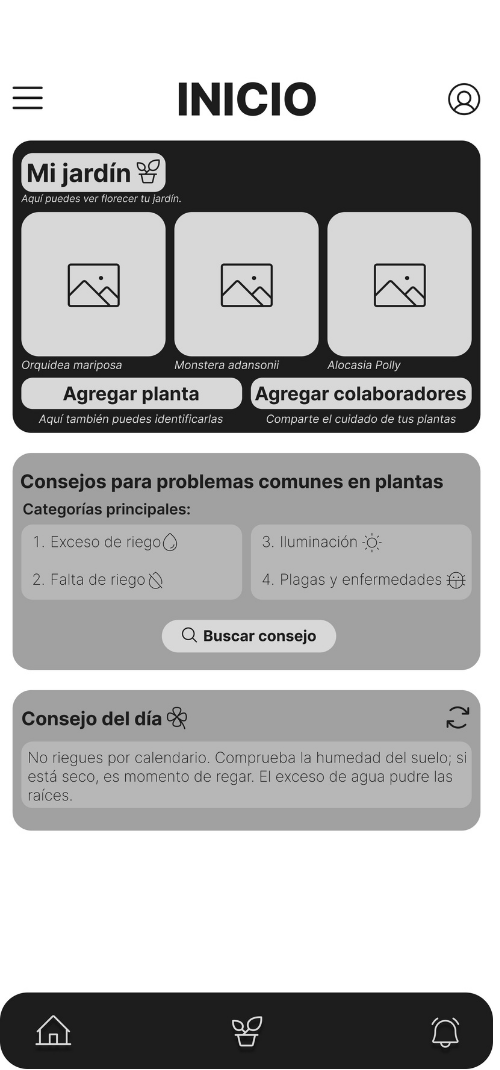Go to the home tab
This screenshot has height=1070, width=500.
pos(53,1030)
